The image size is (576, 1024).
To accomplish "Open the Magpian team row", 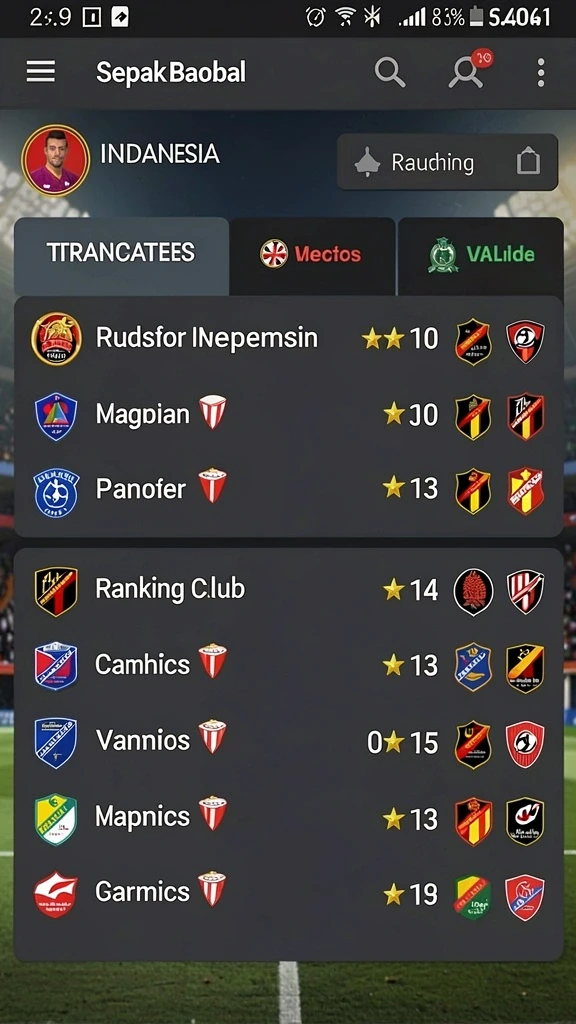I will [x=288, y=415].
